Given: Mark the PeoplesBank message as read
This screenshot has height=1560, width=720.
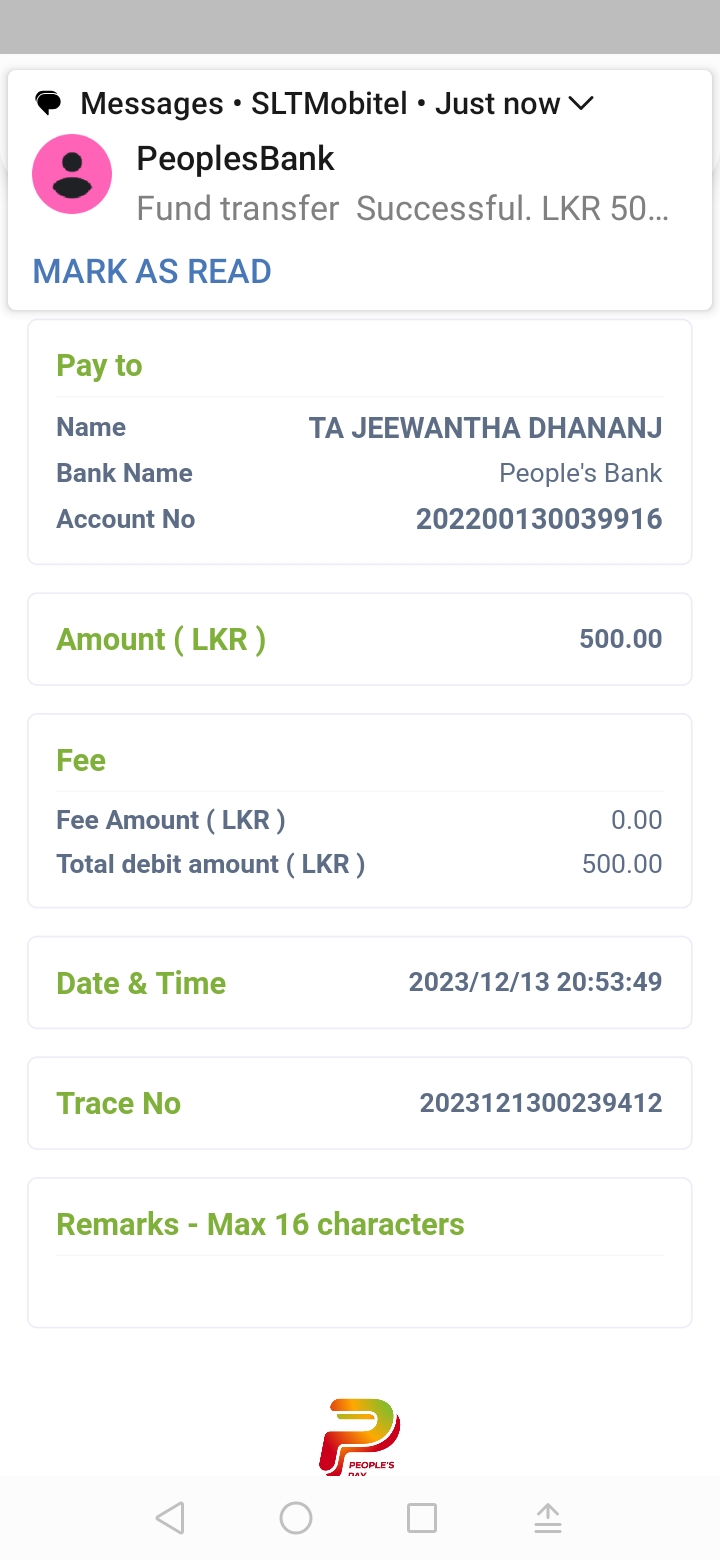Looking at the screenshot, I should (152, 271).
